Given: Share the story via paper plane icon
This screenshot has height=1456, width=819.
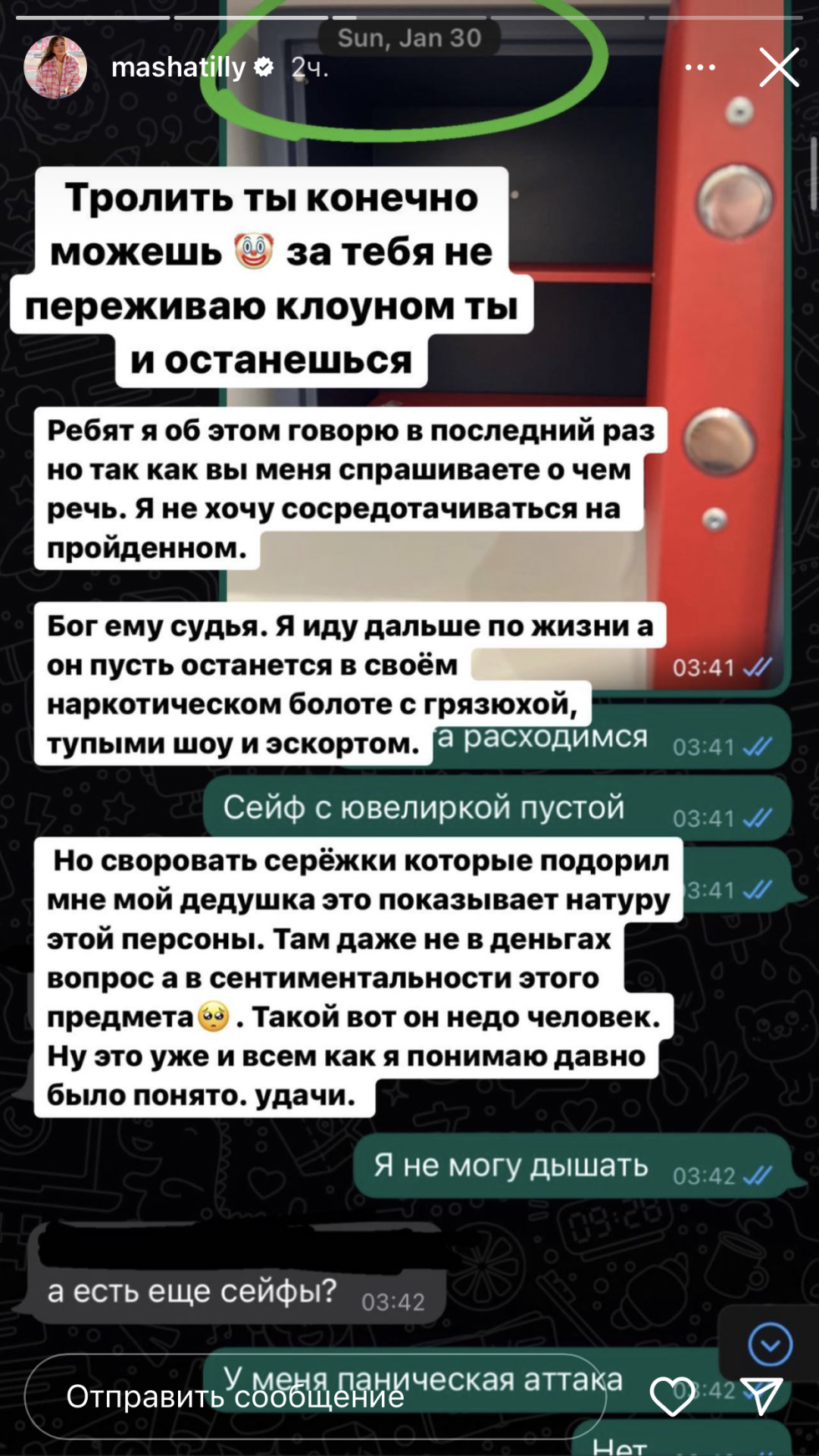Looking at the screenshot, I should click(x=760, y=1395).
